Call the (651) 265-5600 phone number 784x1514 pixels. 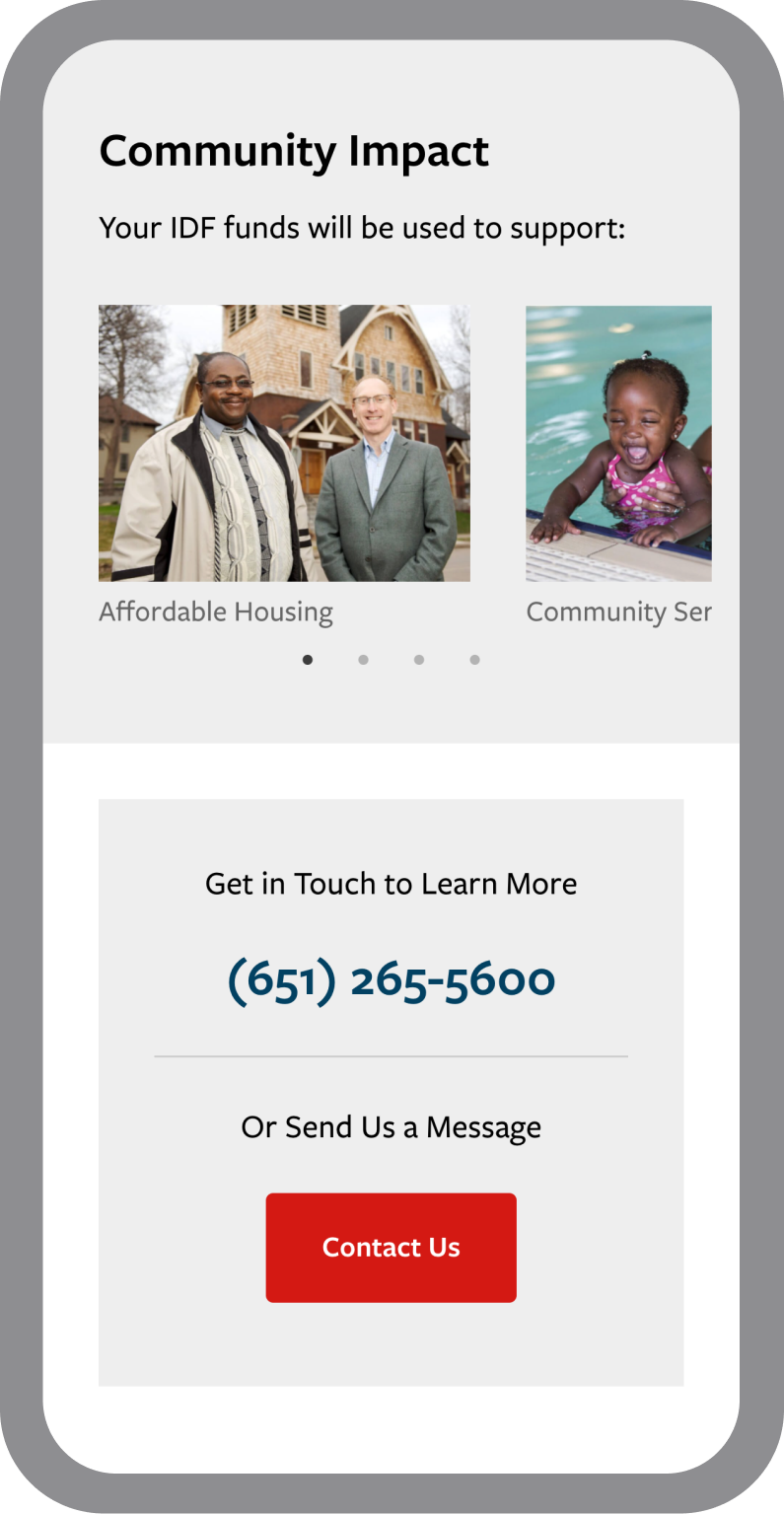pyautogui.click(x=392, y=979)
